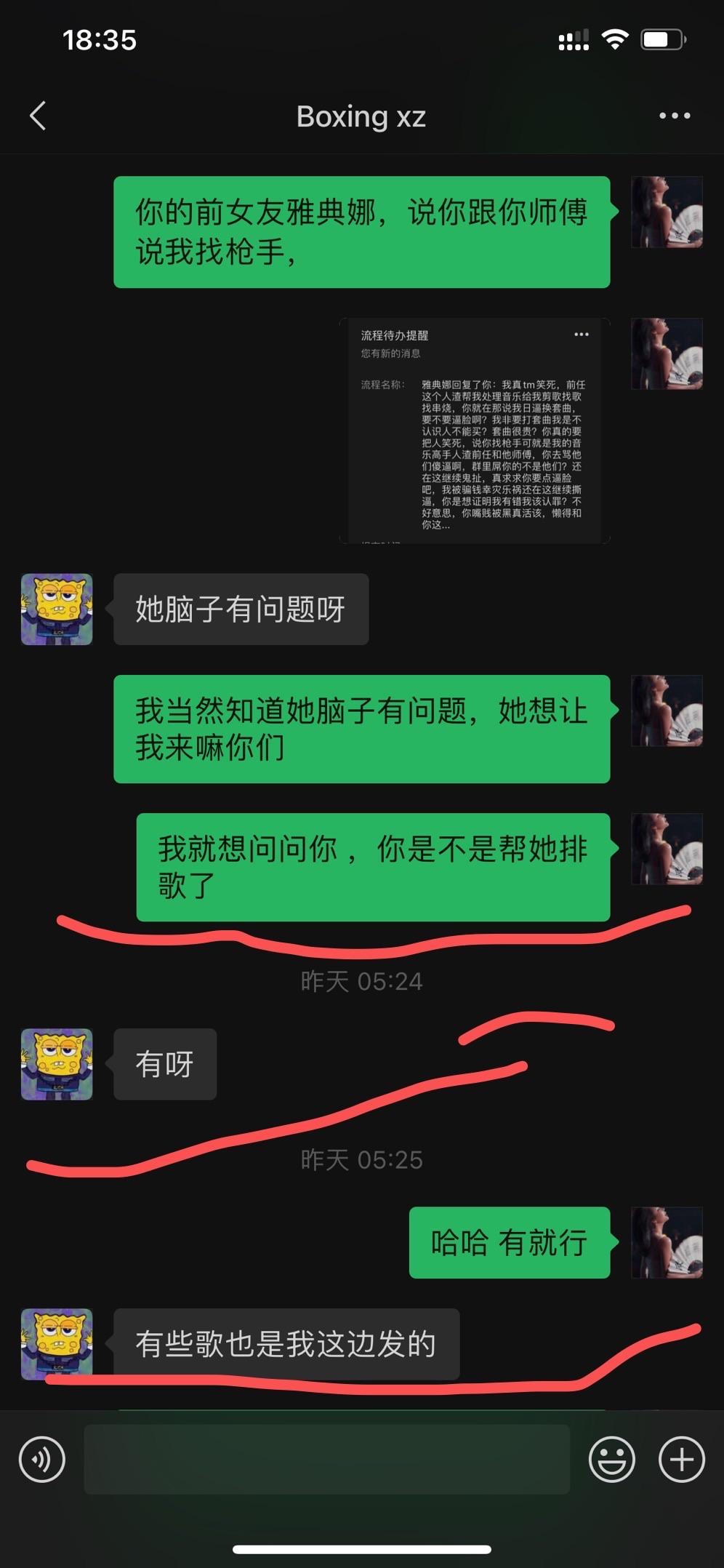Tap own avatar beside 哈哈 有就行 message
The image size is (724, 1568).
[667, 1243]
